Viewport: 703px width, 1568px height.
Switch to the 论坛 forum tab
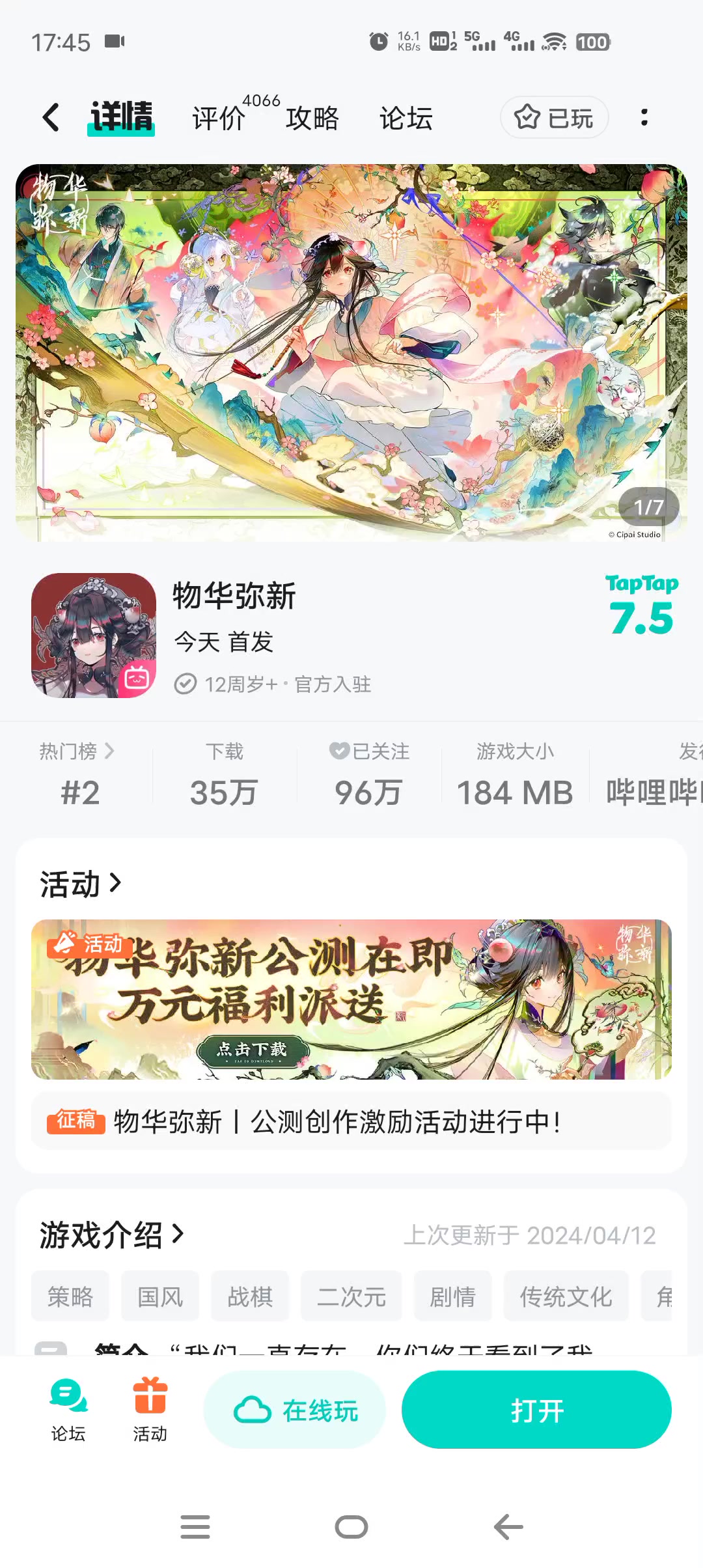coord(406,119)
